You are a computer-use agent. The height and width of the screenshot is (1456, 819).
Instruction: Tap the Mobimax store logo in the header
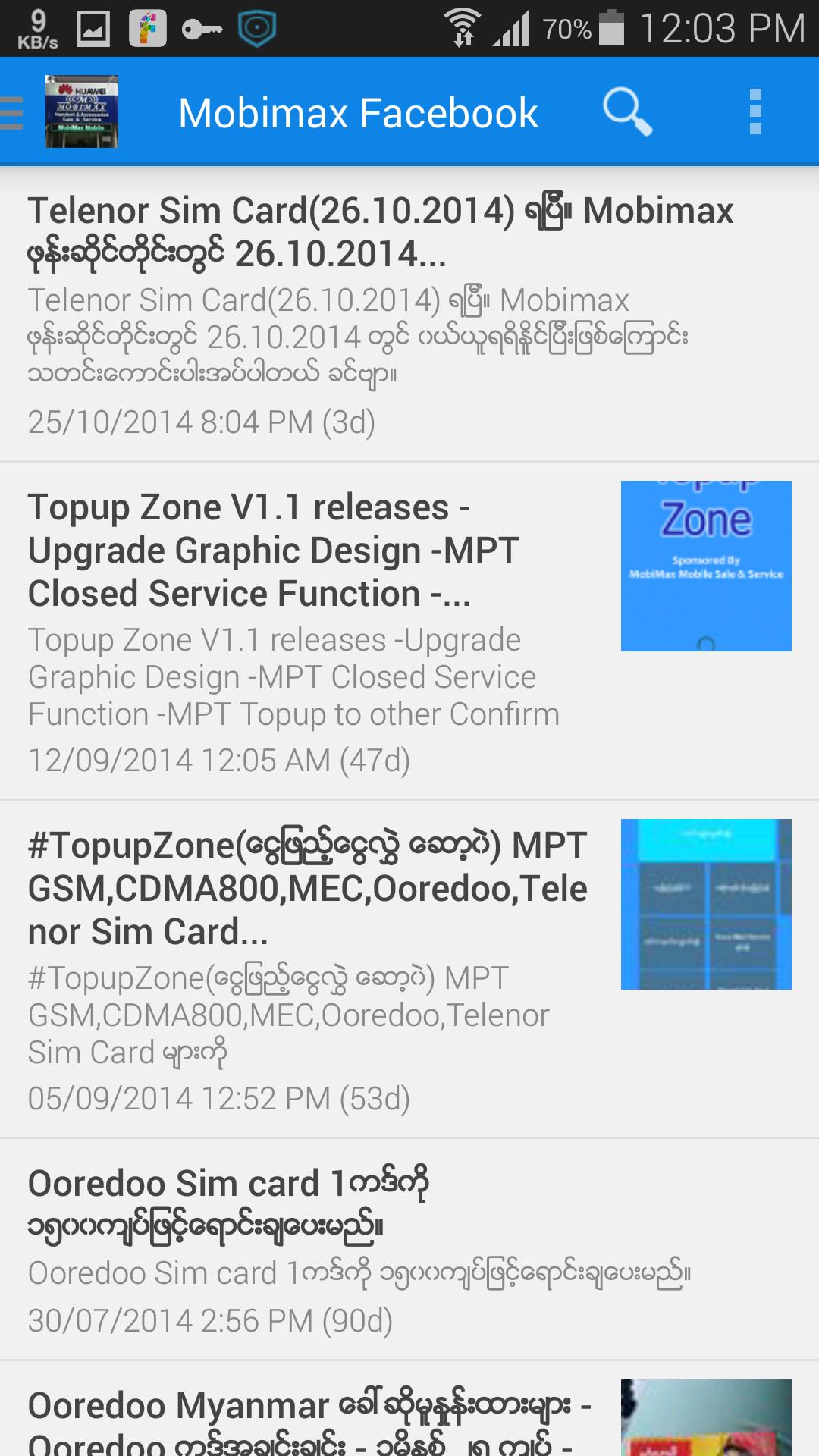click(81, 111)
